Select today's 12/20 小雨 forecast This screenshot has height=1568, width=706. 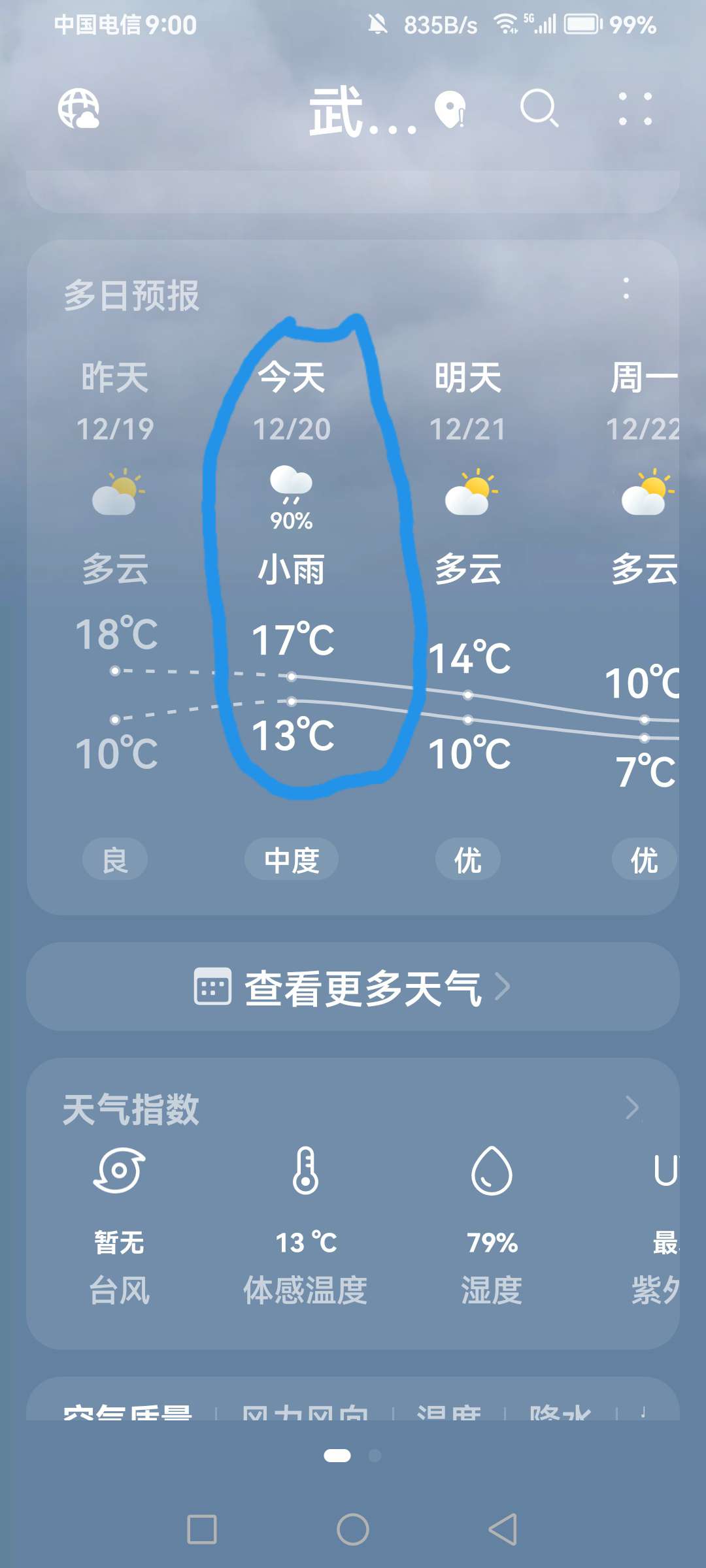click(292, 562)
